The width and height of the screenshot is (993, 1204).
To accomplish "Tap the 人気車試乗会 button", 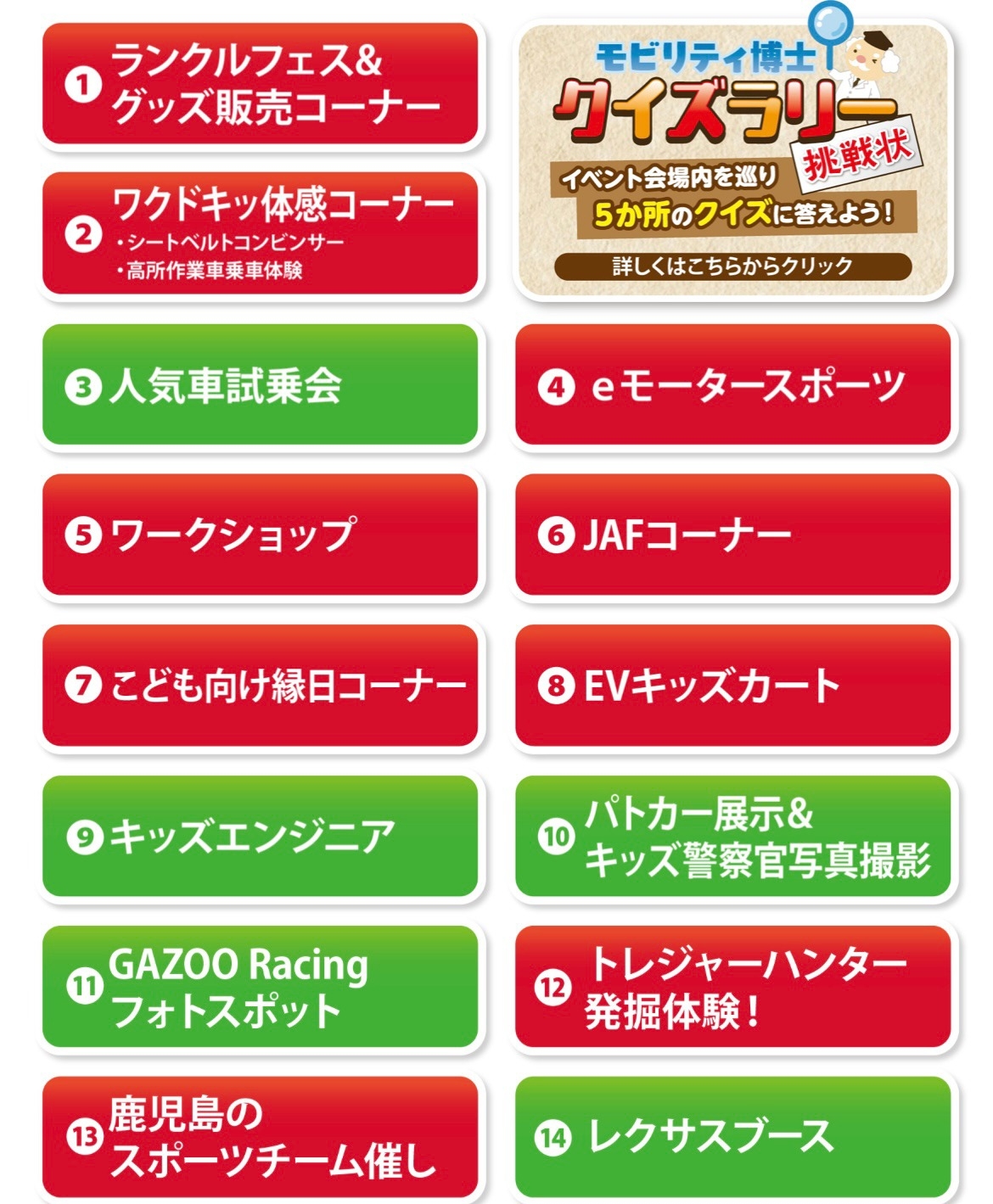I will 260,385.
